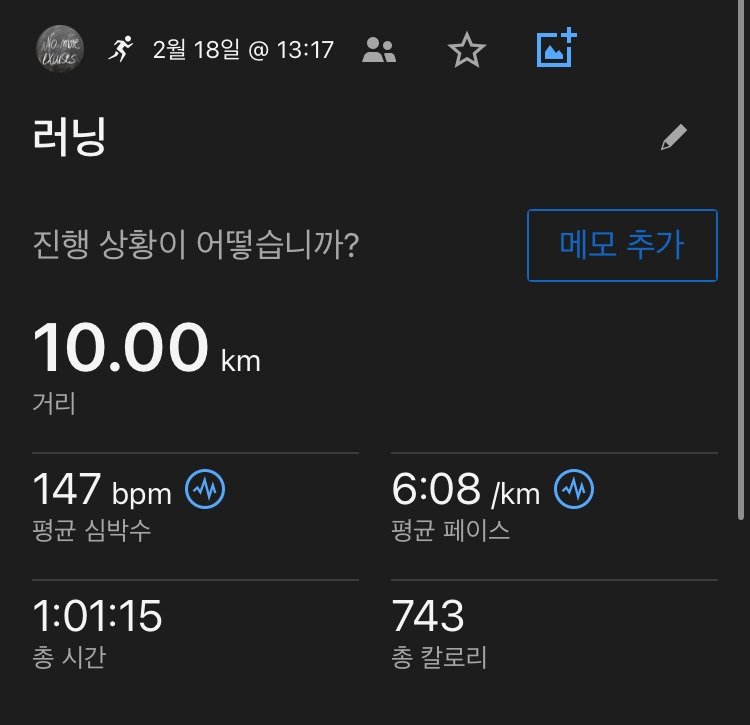The image size is (750, 725).
Task: Add a photo to this activity
Action: (x=557, y=47)
